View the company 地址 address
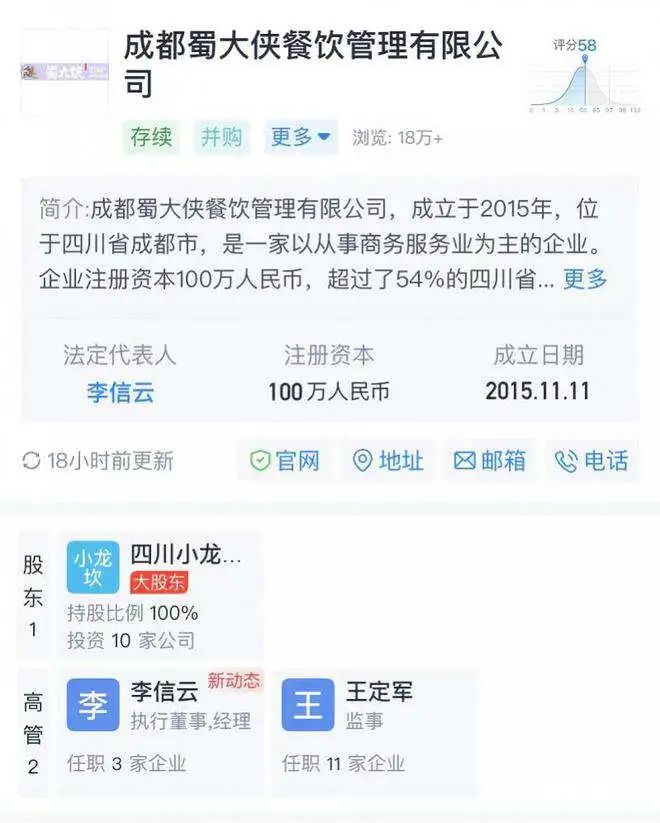Image resolution: width=660 pixels, height=823 pixels. tap(388, 461)
